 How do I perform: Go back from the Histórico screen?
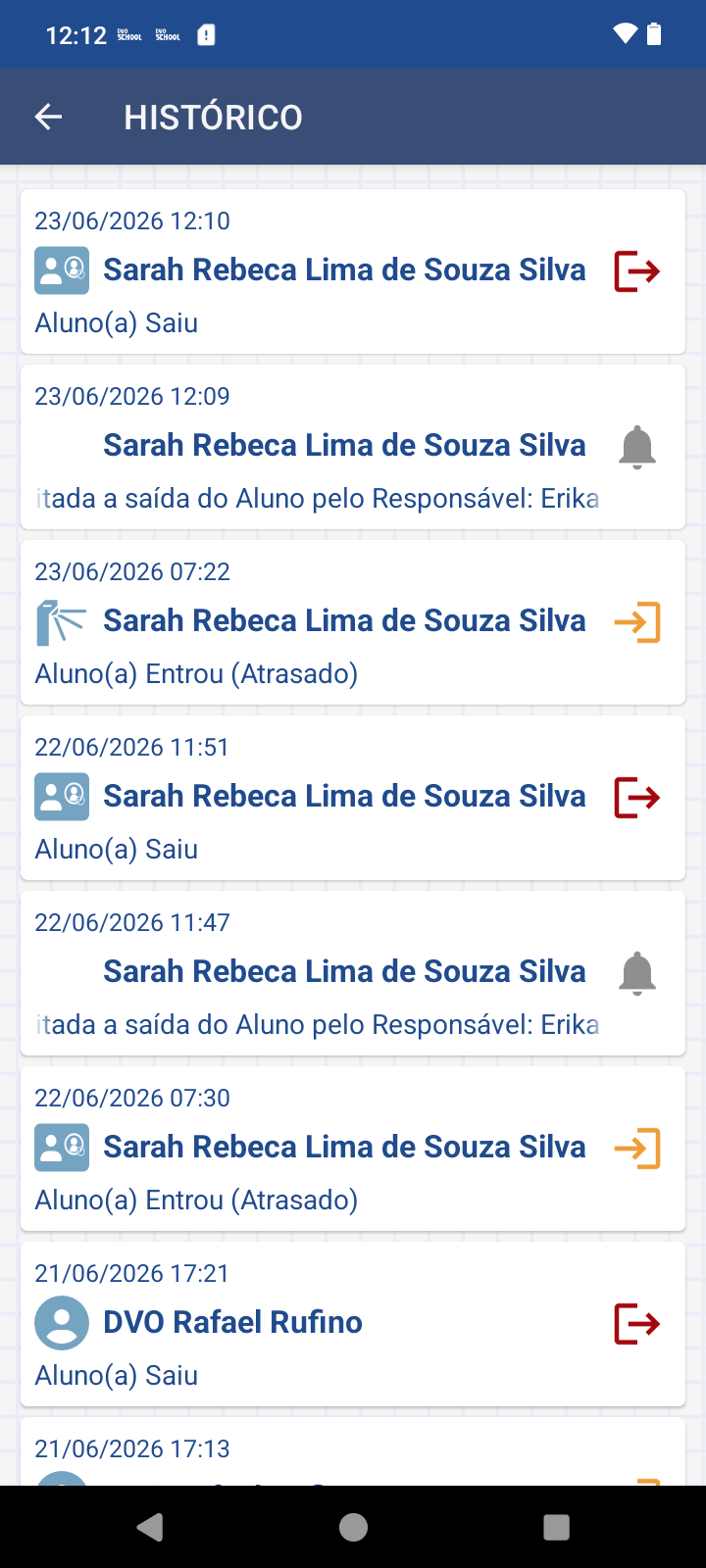coord(48,118)
